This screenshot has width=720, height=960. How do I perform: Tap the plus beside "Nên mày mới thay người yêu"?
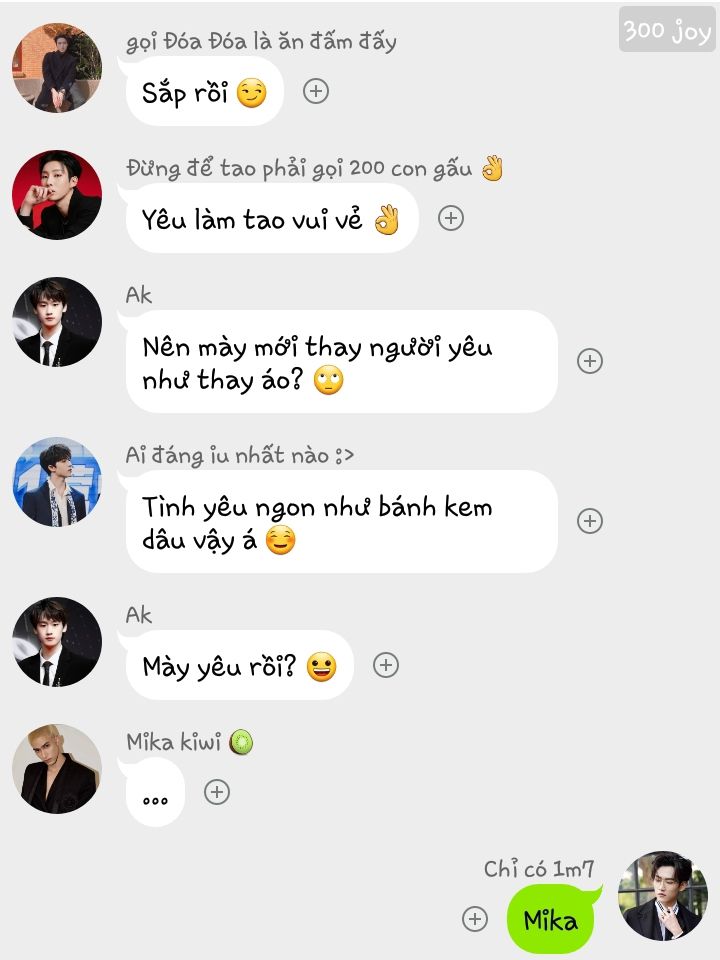[590, 361]
